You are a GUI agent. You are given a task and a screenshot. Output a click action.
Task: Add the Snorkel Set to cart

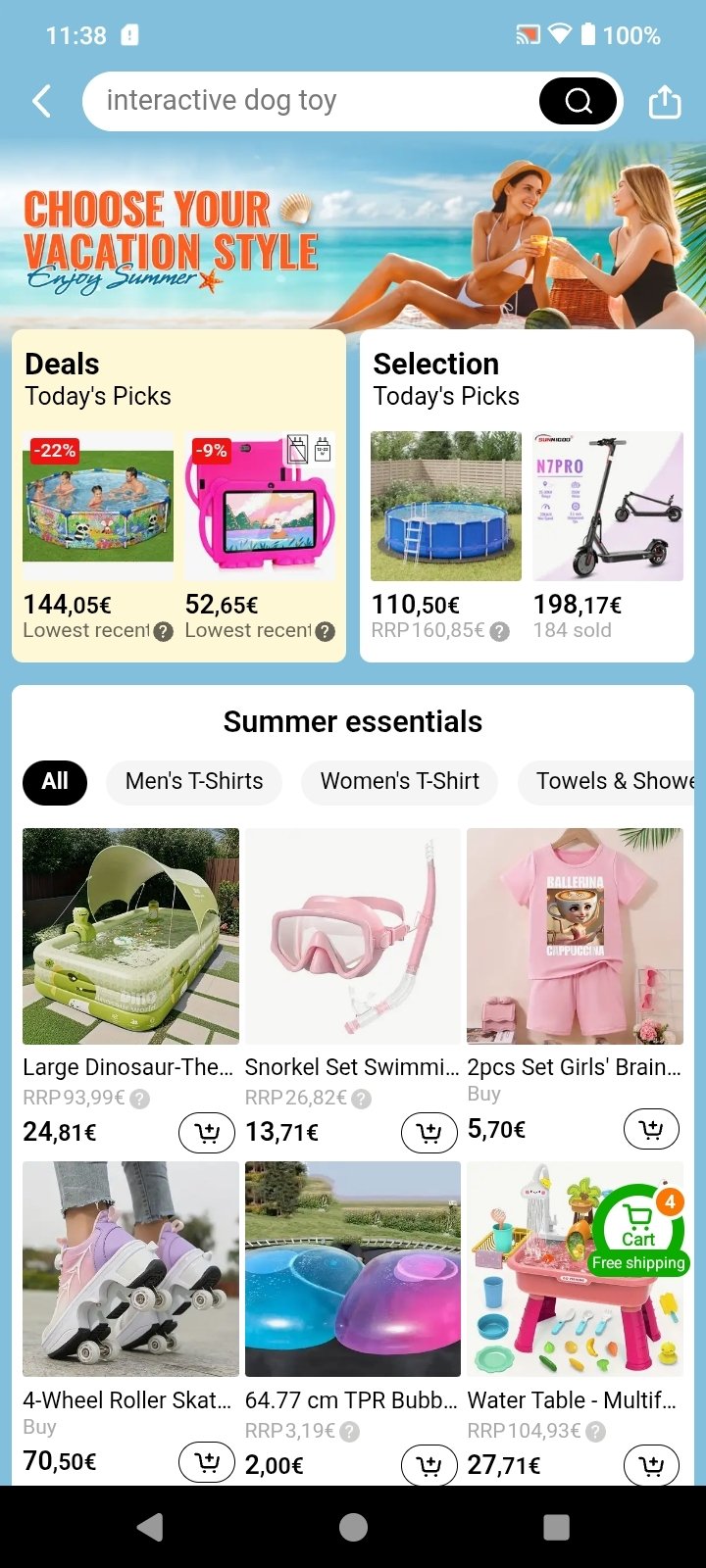[429, 1133]
